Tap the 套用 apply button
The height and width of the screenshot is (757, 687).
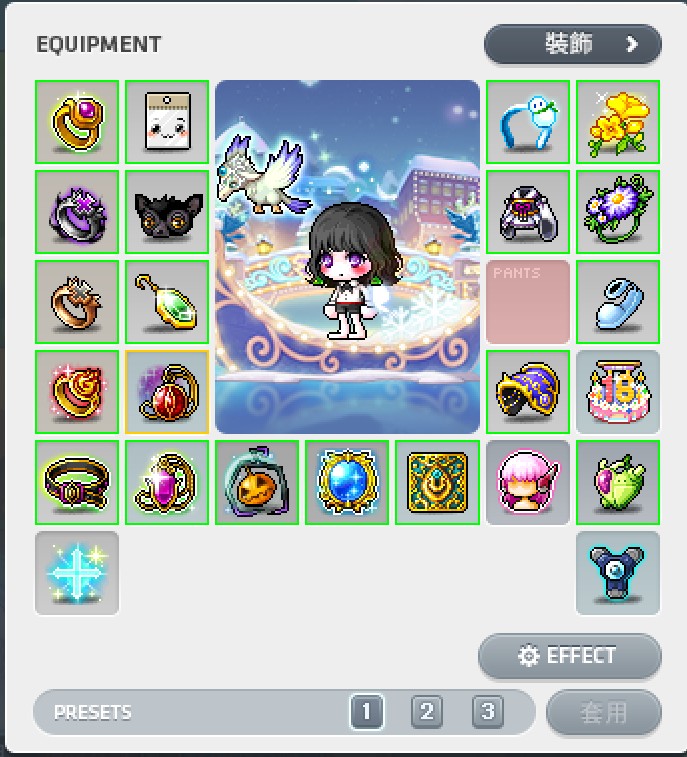[x=603, y=713]
